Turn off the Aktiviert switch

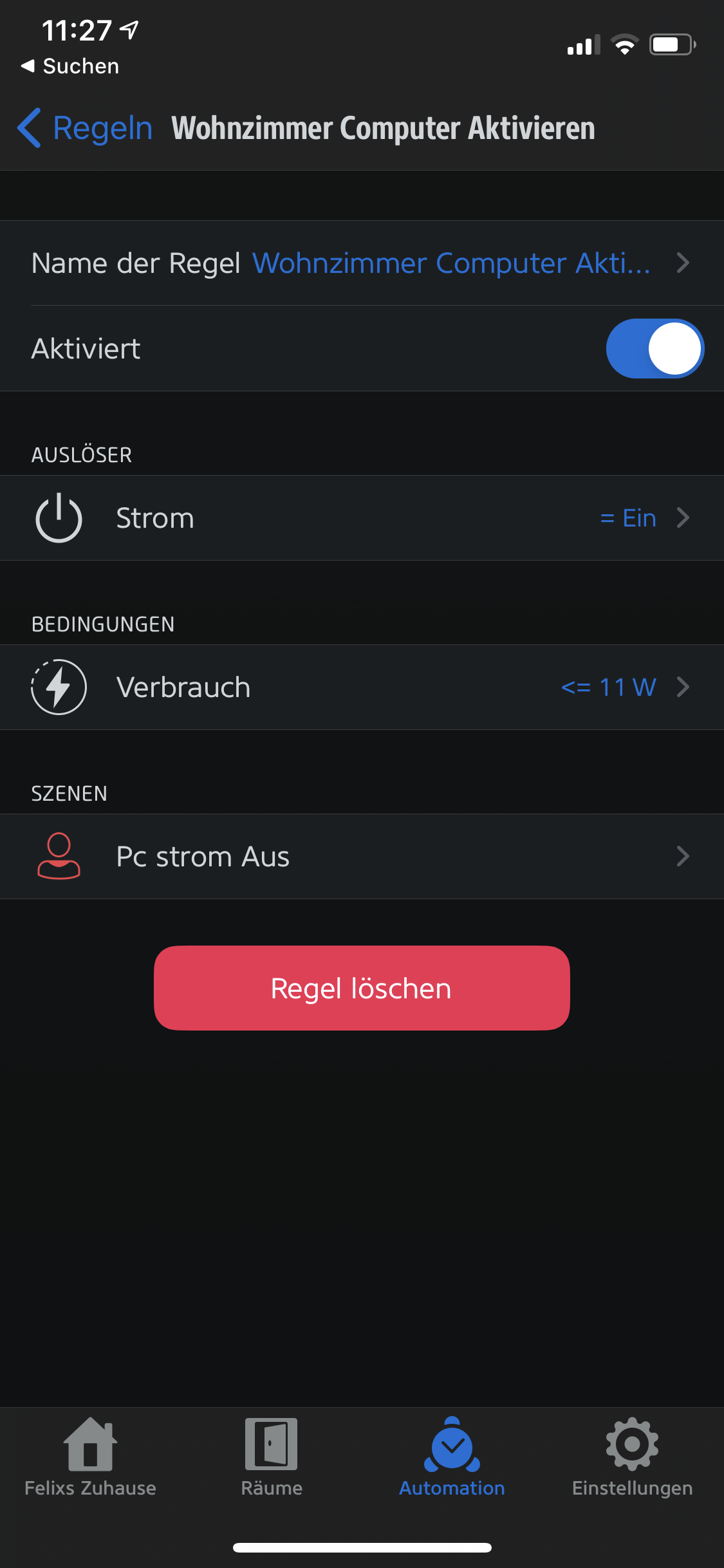tap(654, 348)
